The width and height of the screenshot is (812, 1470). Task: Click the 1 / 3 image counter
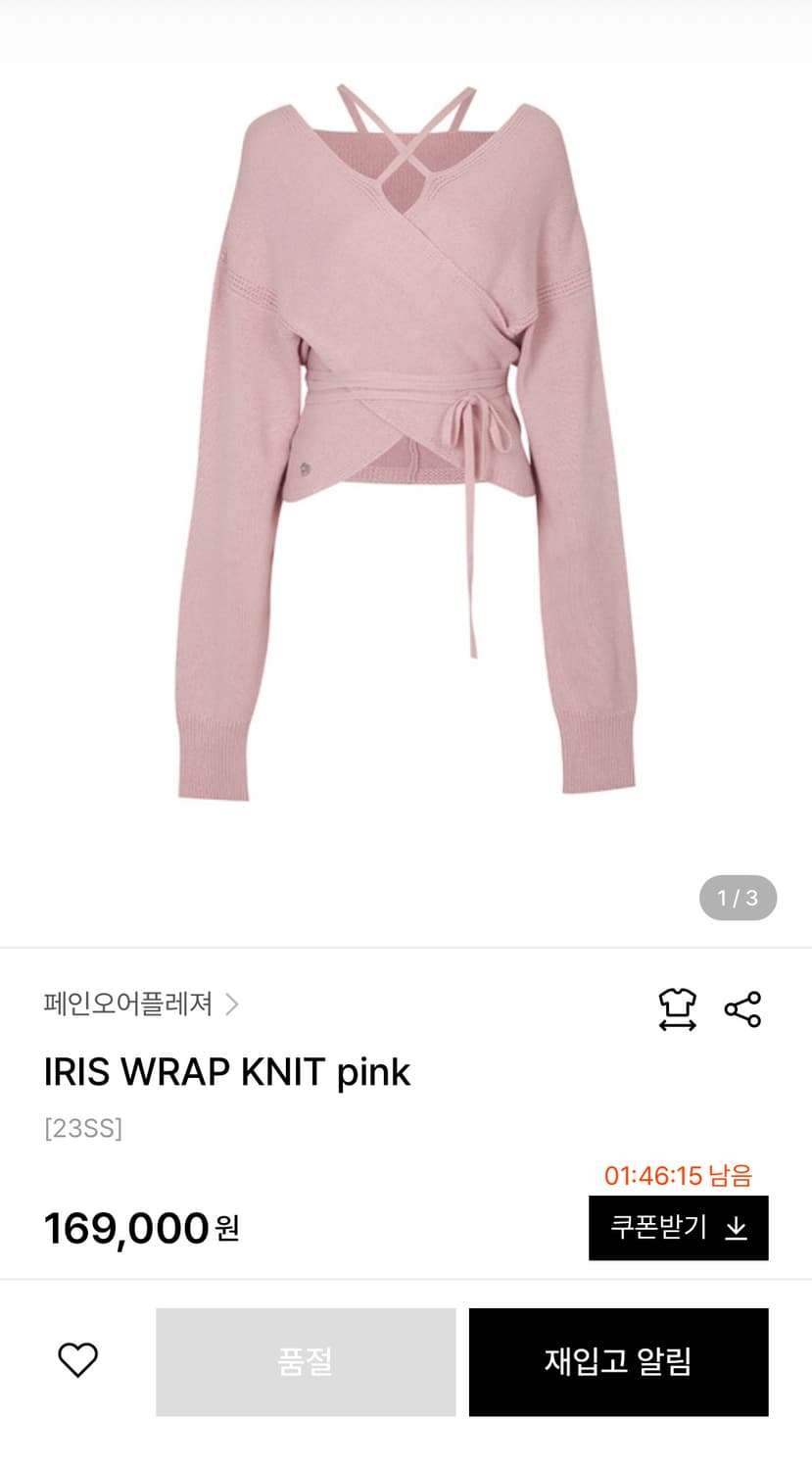click(736, 896)
